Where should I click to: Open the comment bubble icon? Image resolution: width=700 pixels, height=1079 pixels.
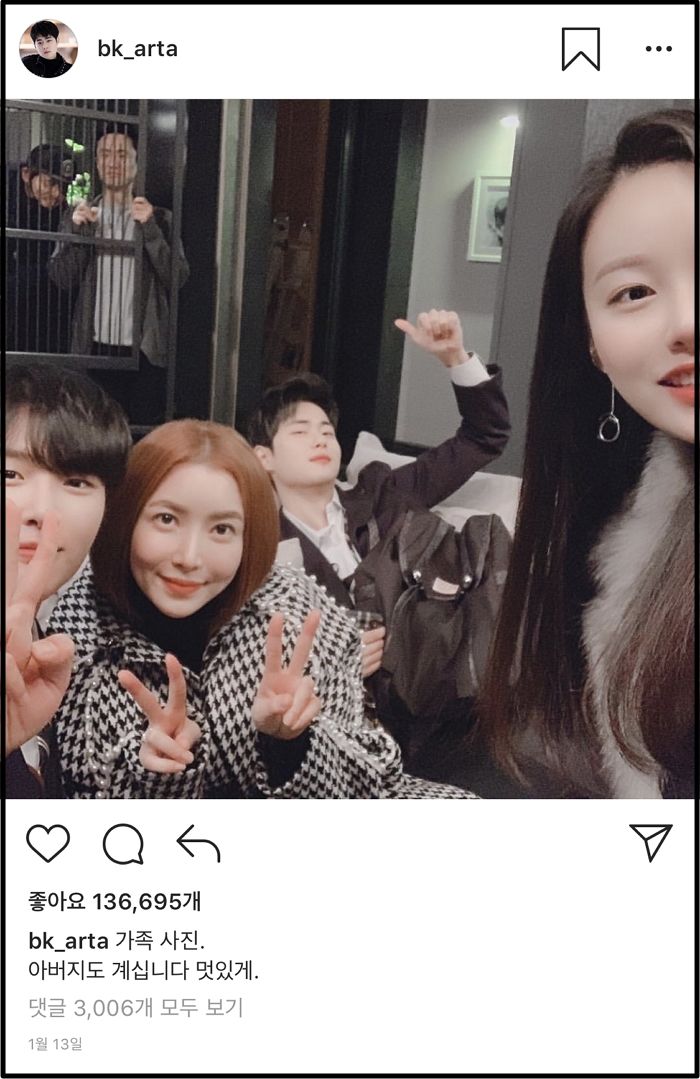coord(123,844)
